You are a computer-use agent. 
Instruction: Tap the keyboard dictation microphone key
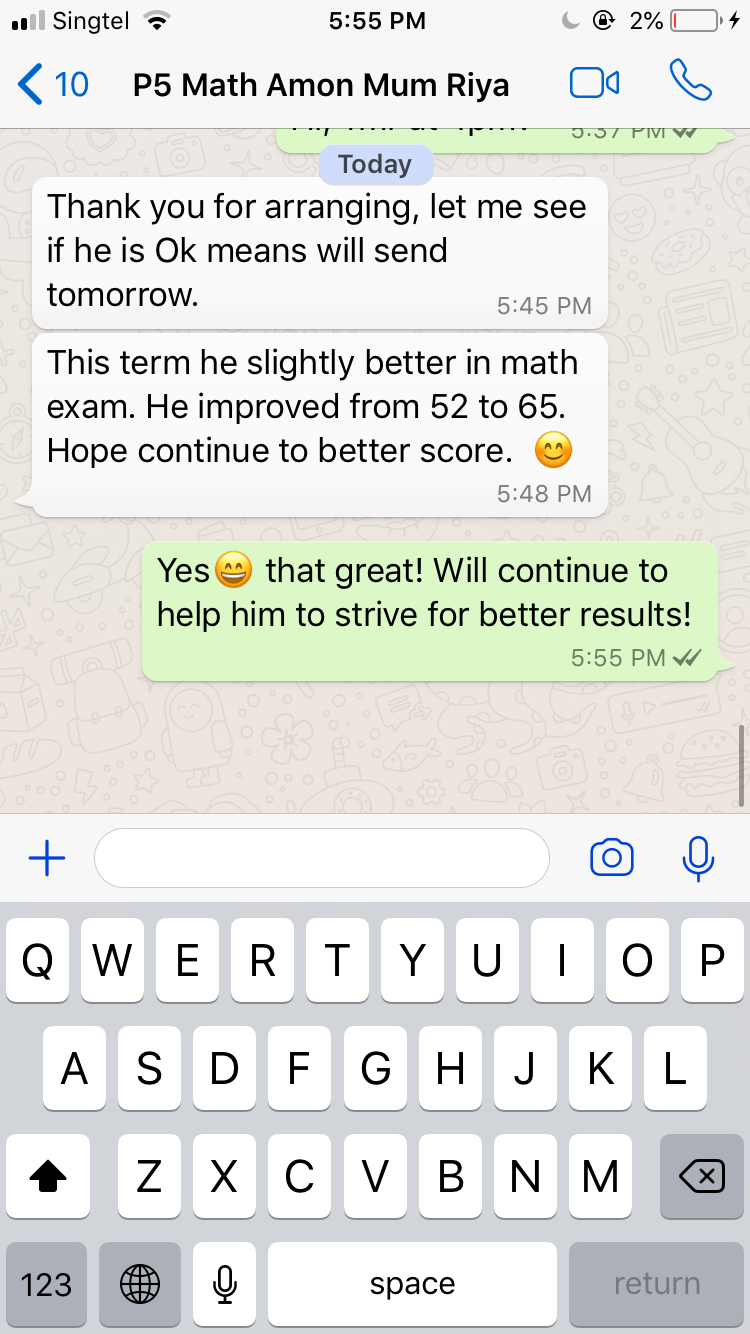coord(225,1284)
